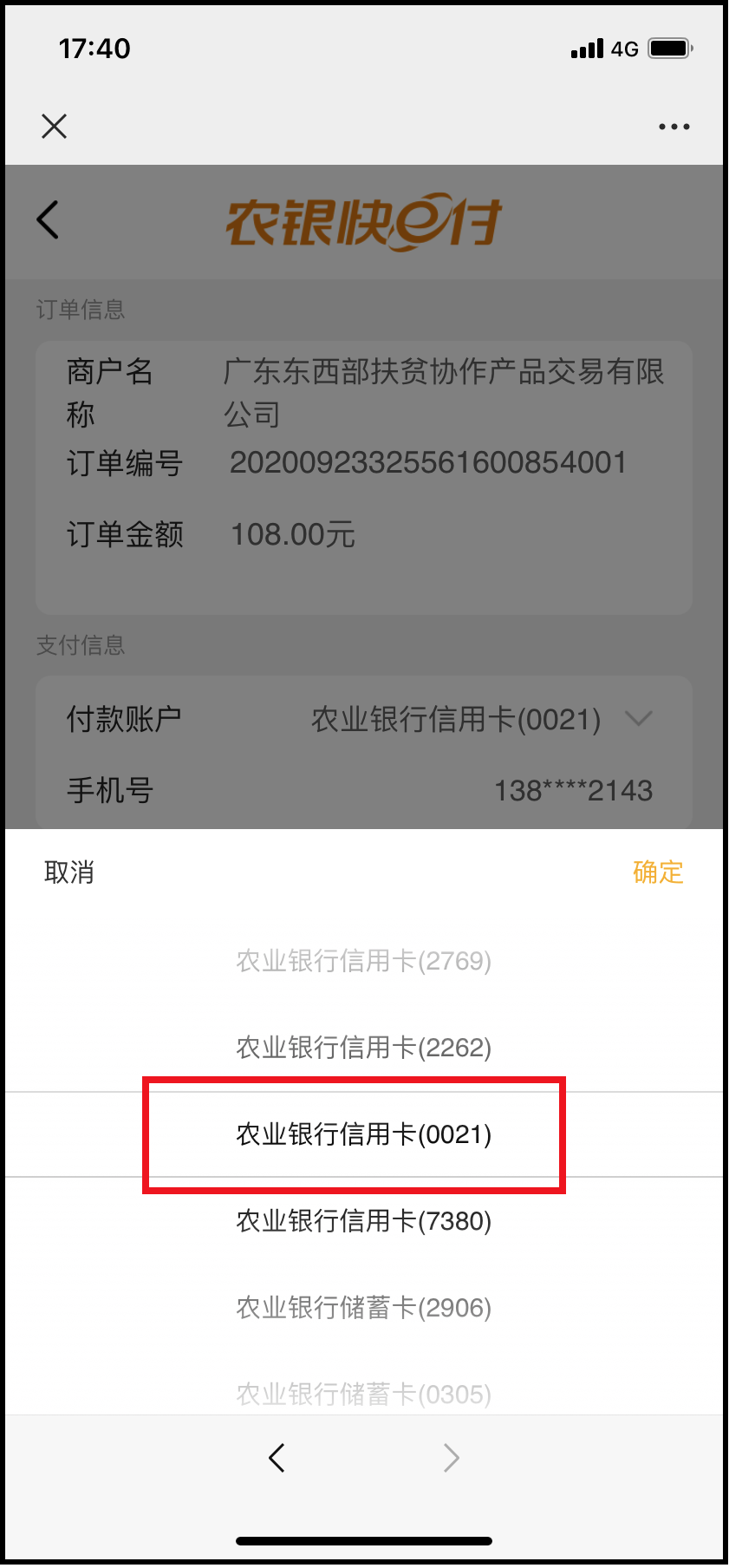Open the three-dot more options menu
Viewport: 729px width, 1568px height.
tap(674, 127)
